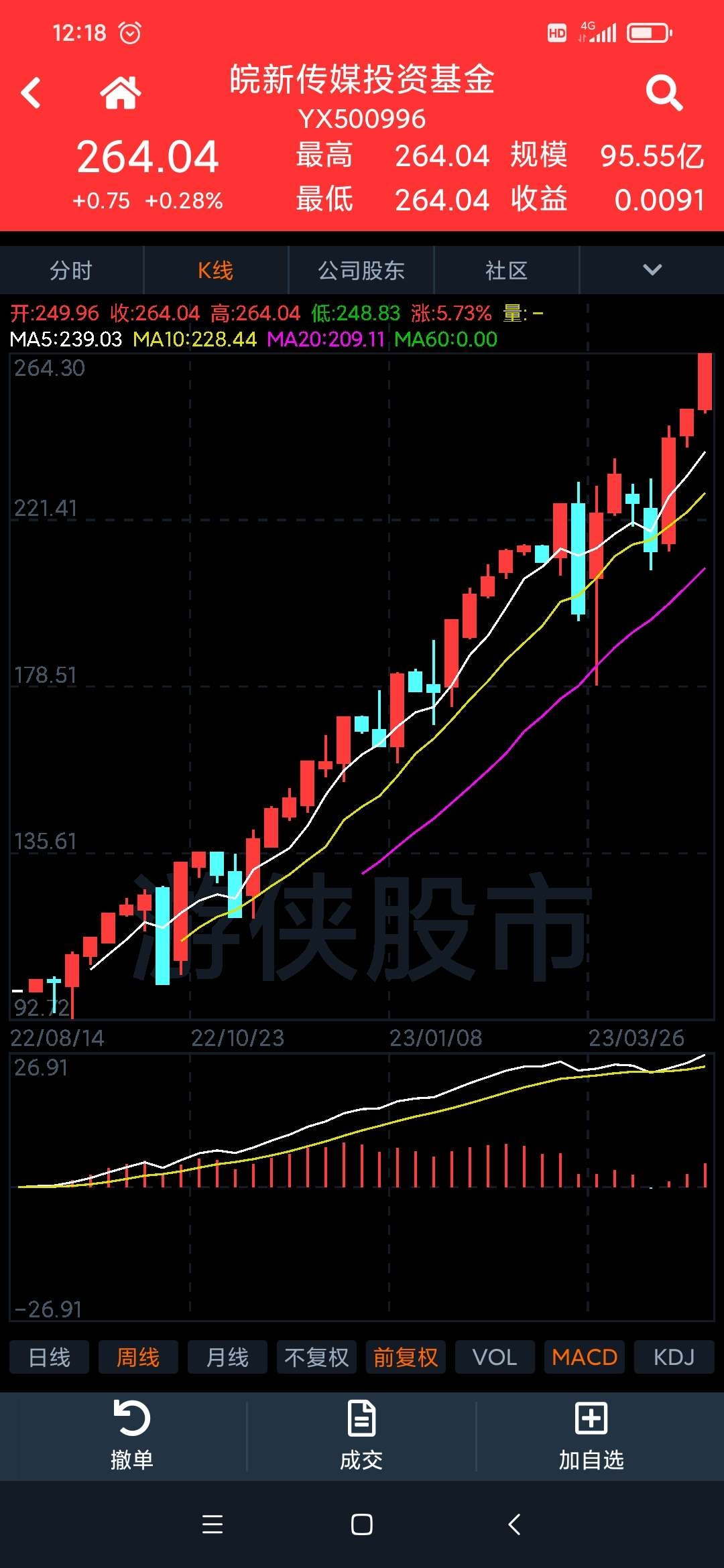The image size is (724, 1568).
Task: Show the MACD indicator
Action: click(584, 1357)
